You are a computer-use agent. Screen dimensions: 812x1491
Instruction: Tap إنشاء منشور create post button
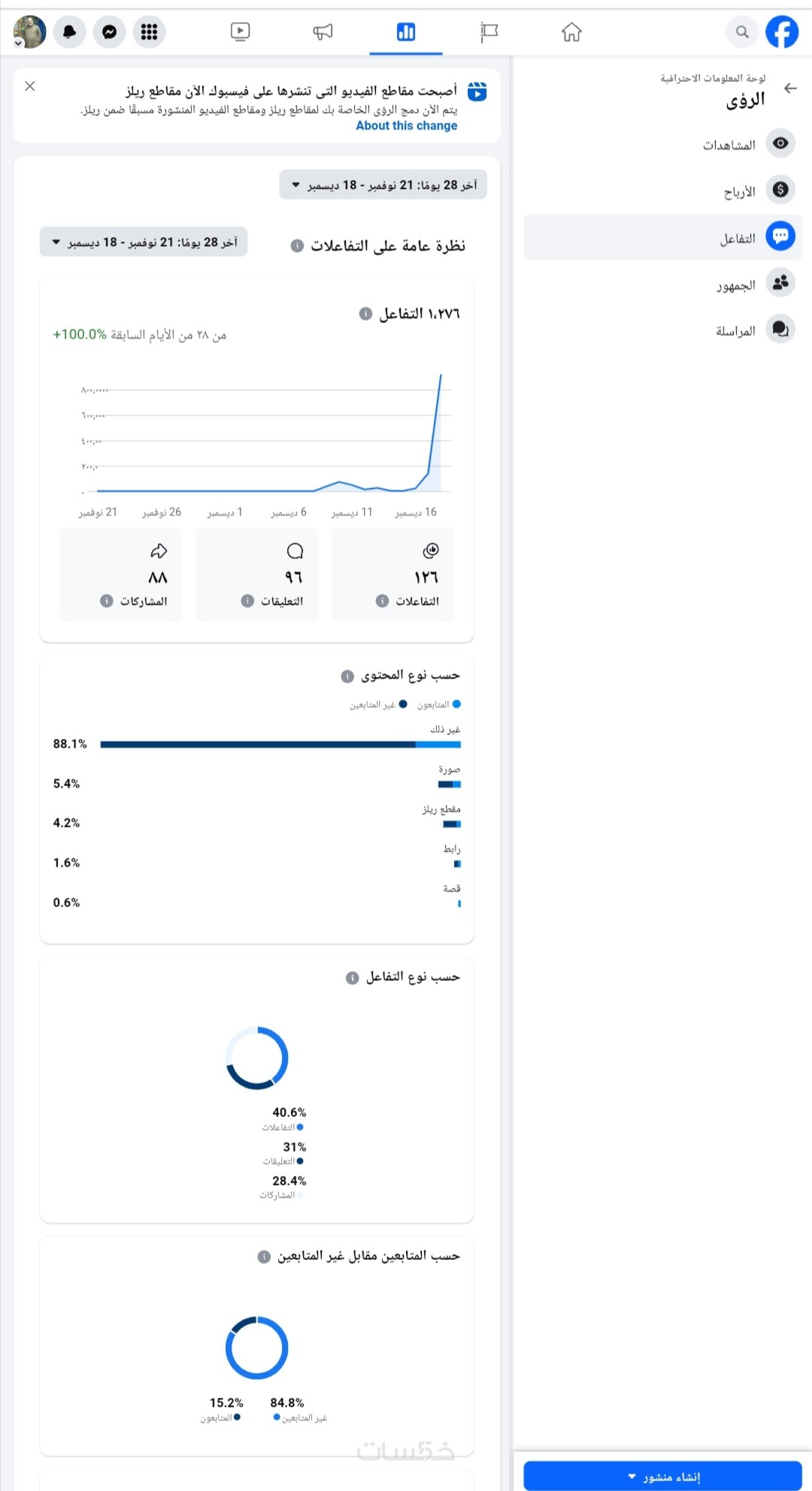(x=662, y=1477)
